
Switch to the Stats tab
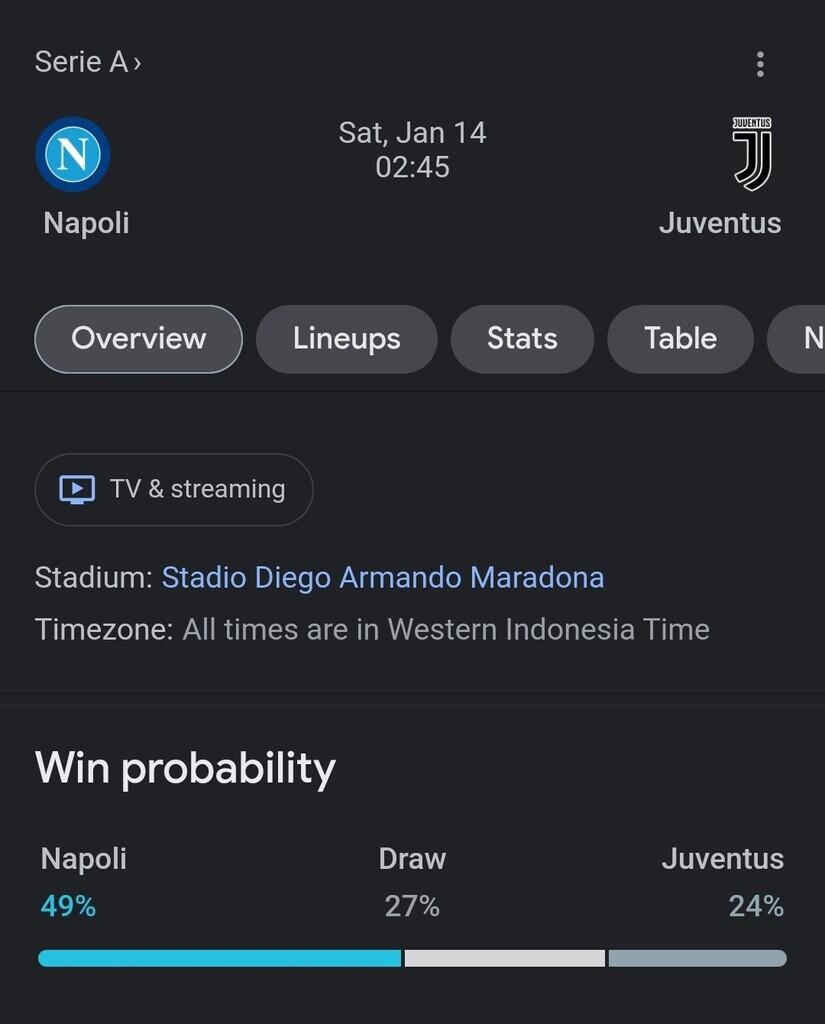tap(522, 339)
